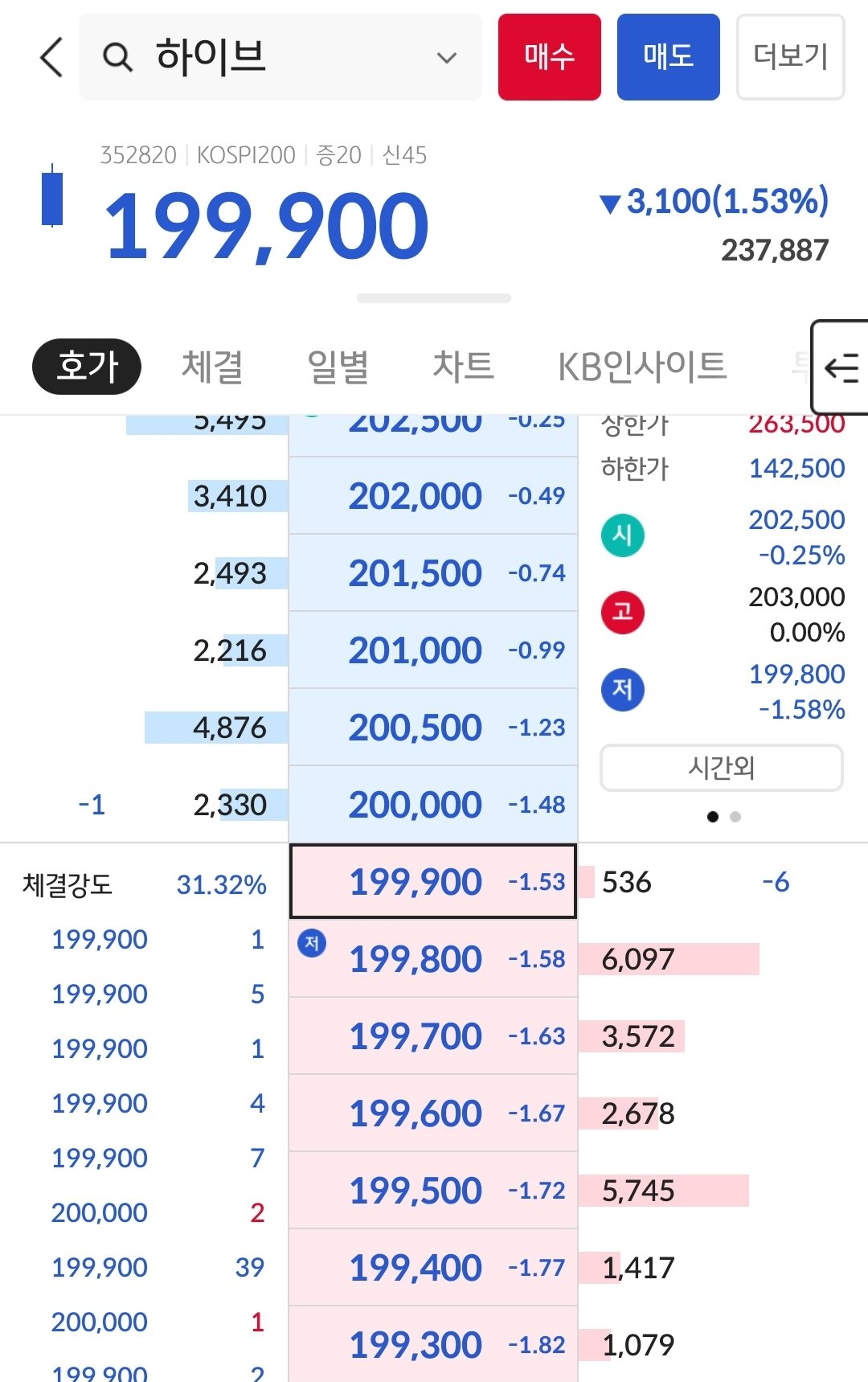
Task: Tap the blue 매도 sell button
Action: (668, 57)
